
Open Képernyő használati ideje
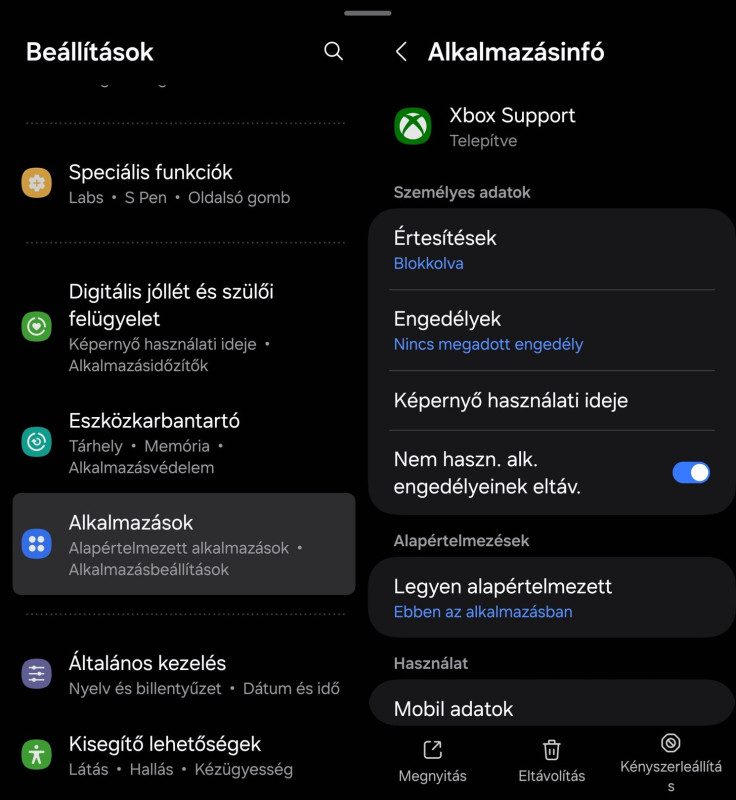(x=552, y=401)
